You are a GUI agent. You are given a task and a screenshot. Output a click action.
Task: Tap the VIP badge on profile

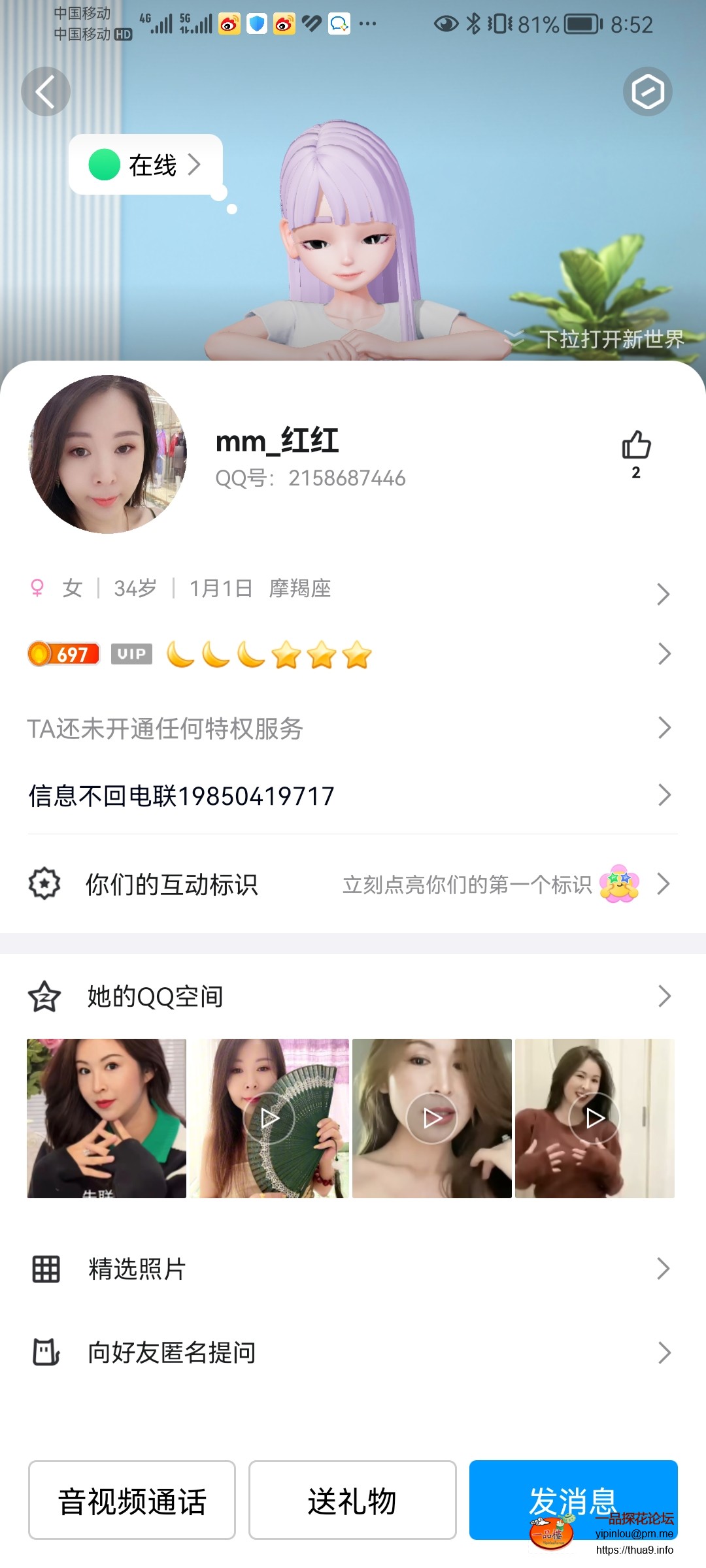tap(130, 654)
